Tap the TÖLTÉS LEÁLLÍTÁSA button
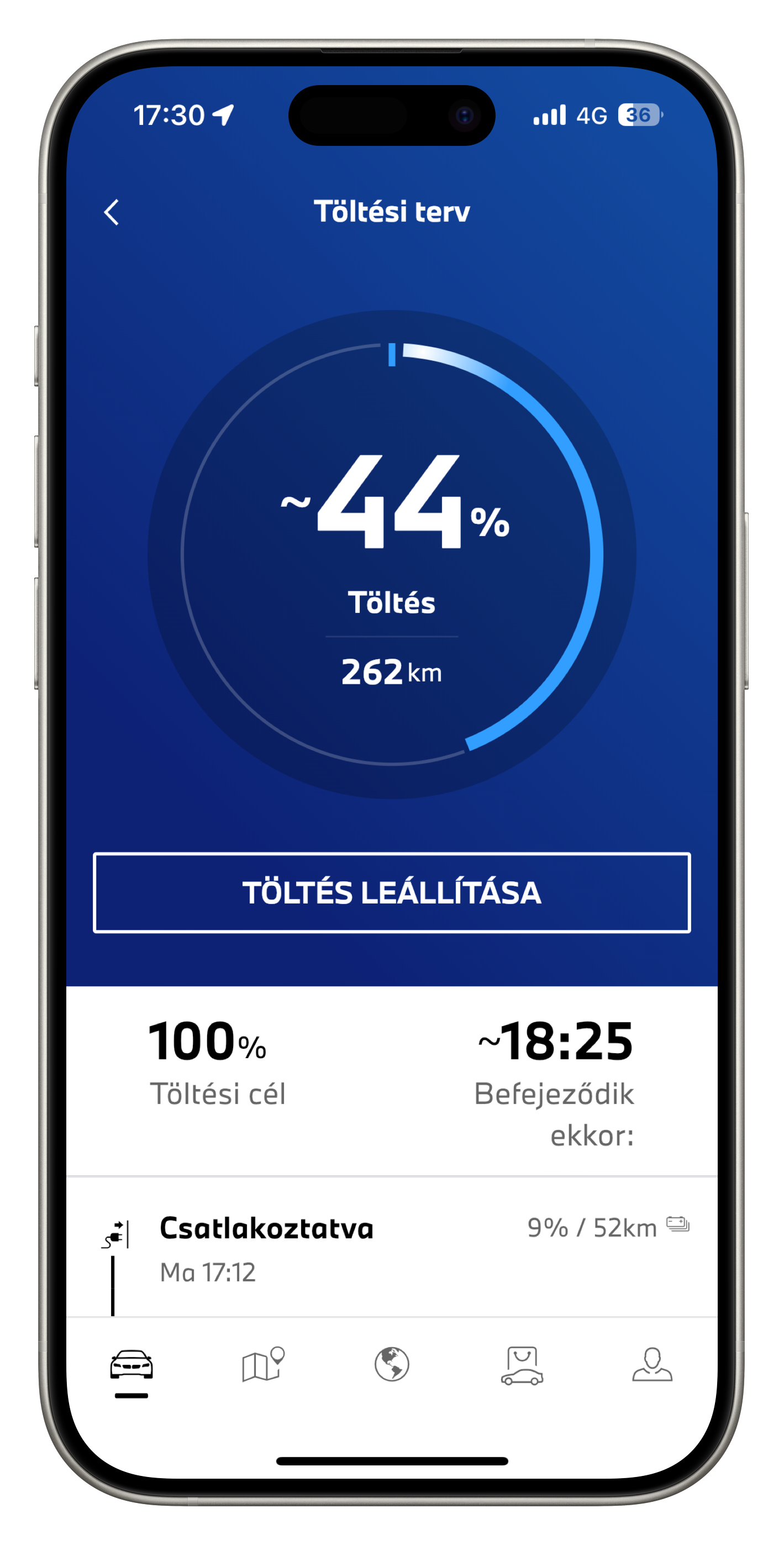 [392, 892]
